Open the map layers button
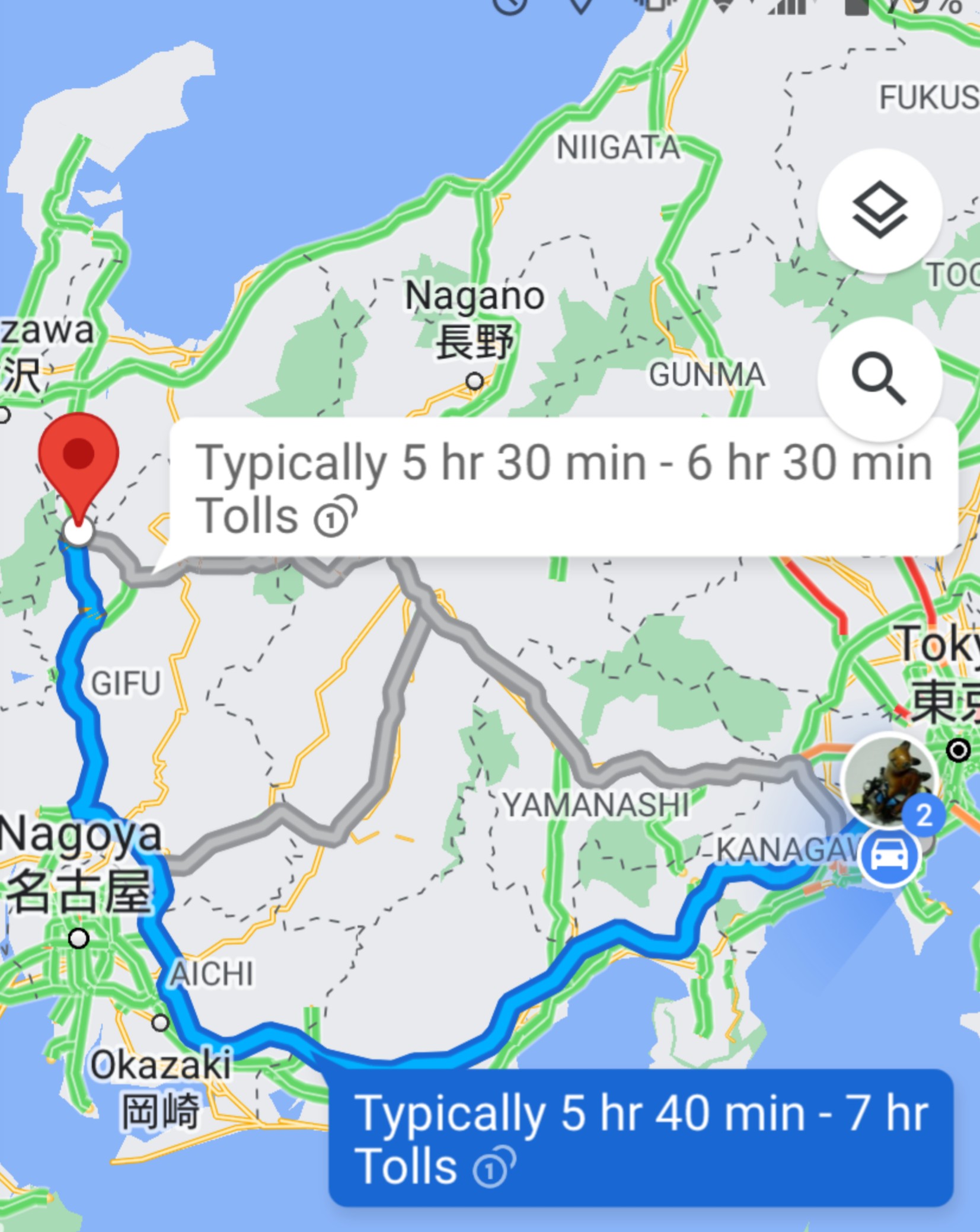 point(879,211)
